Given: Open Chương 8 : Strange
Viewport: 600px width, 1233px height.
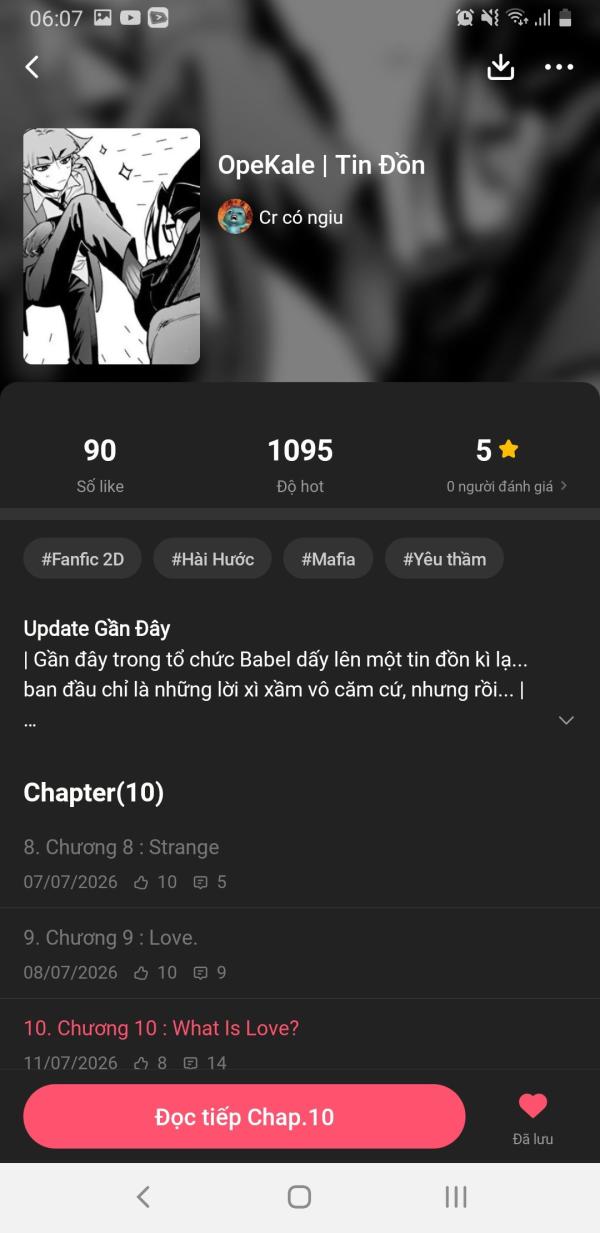Looking at the screenshot, I should coord(300,863).
